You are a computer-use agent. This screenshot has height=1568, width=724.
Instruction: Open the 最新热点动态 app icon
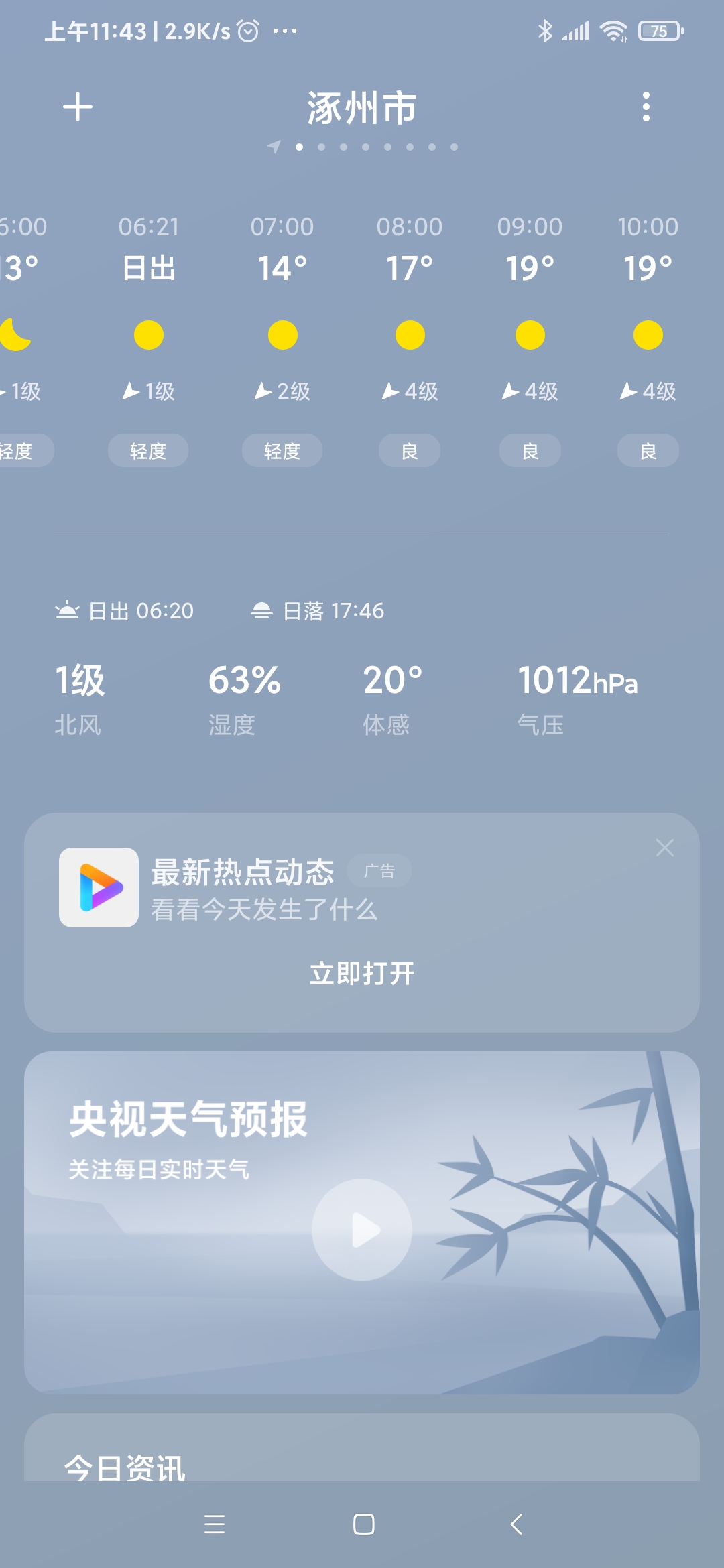[99, 887]
